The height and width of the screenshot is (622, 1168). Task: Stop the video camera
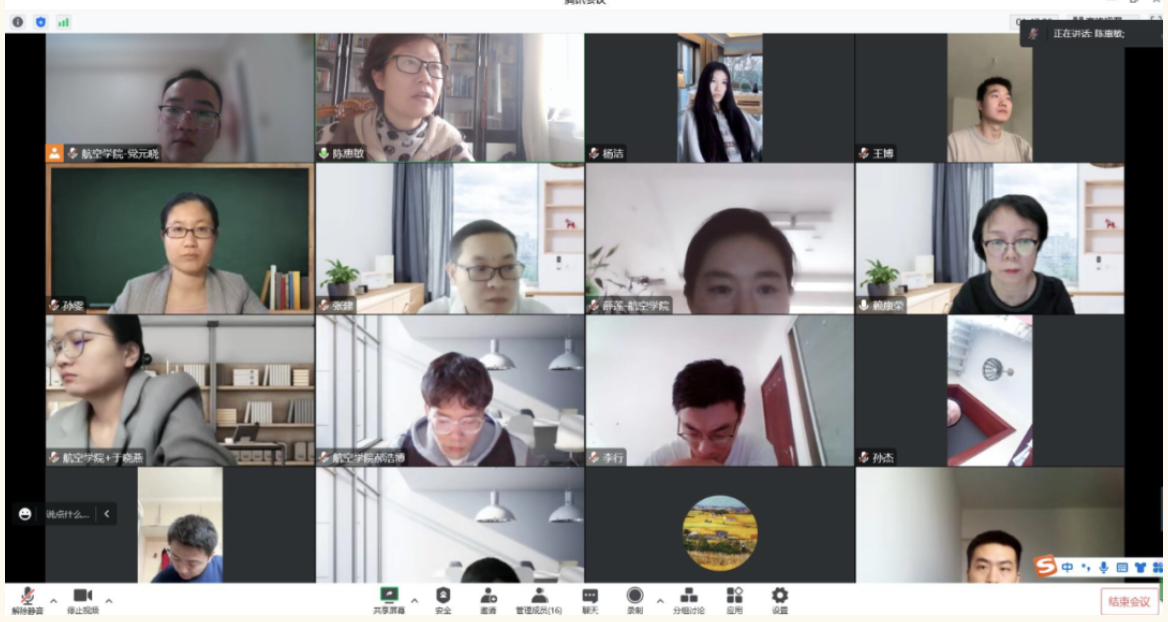click(82, 598)
